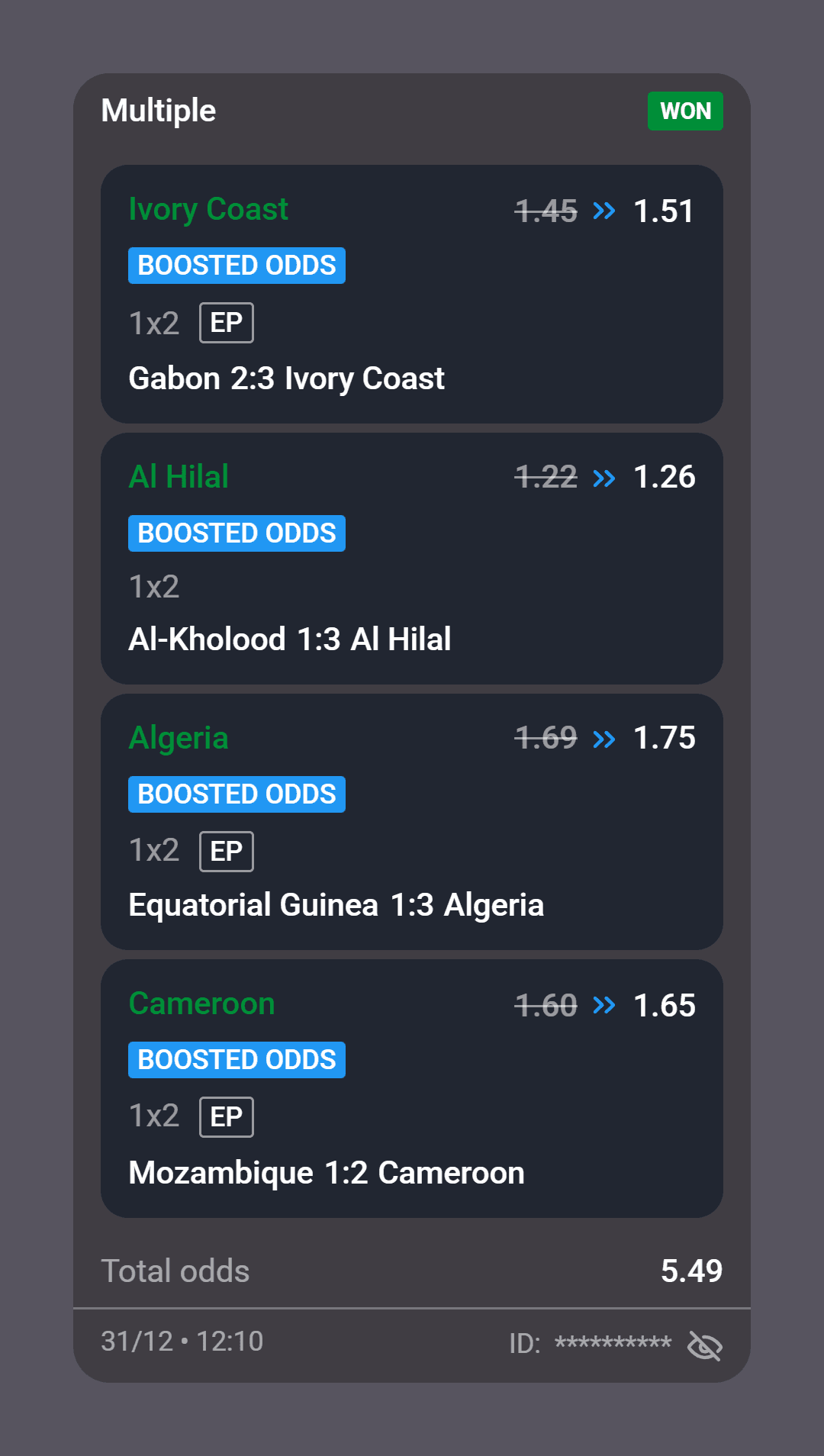Screen dimensions: 824x1456
Task: Select the EP badge on the Algeria bet
Action: (x=226, y=850)
